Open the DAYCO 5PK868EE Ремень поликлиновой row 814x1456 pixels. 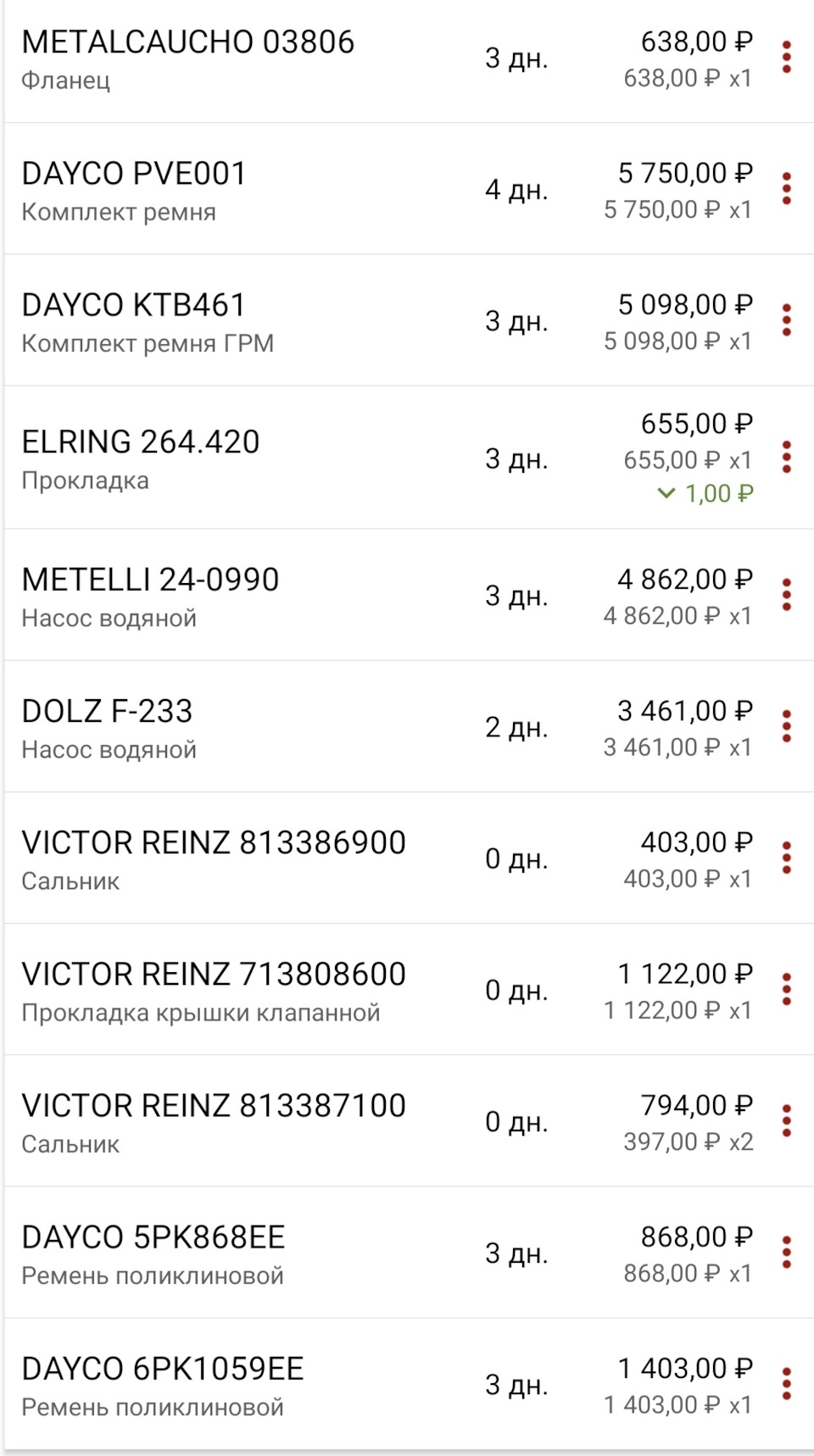[153, 1253]
